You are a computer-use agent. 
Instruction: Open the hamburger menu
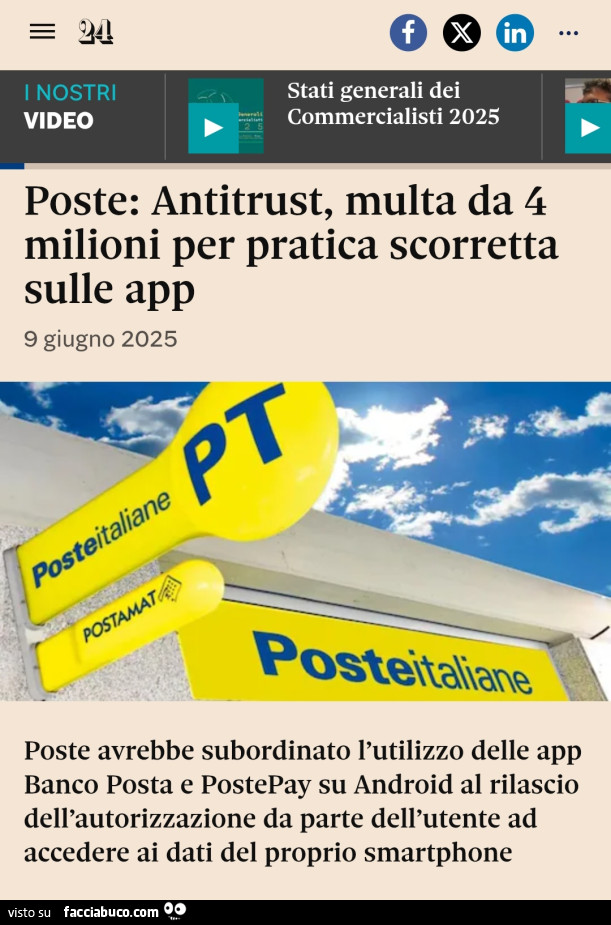point(42,32)
